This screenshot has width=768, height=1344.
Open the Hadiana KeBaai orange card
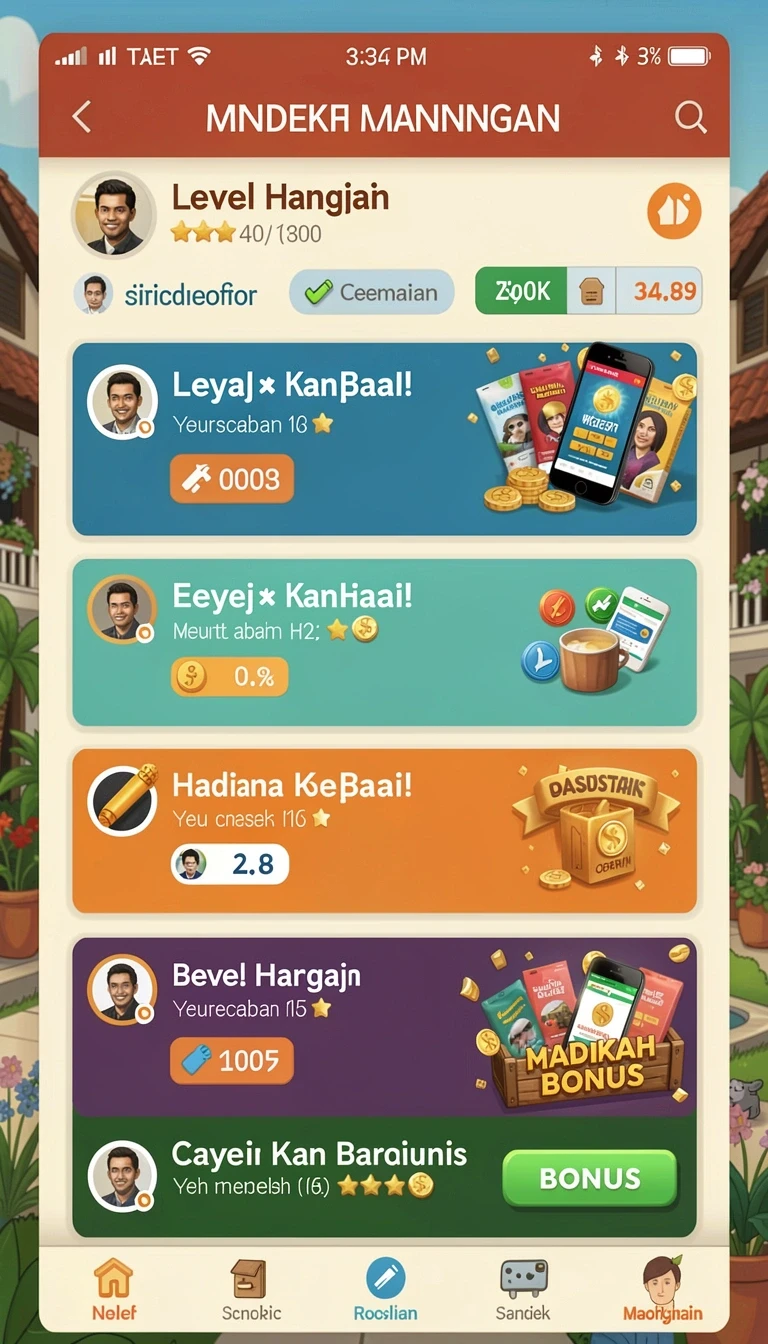[x=384, y=830]
